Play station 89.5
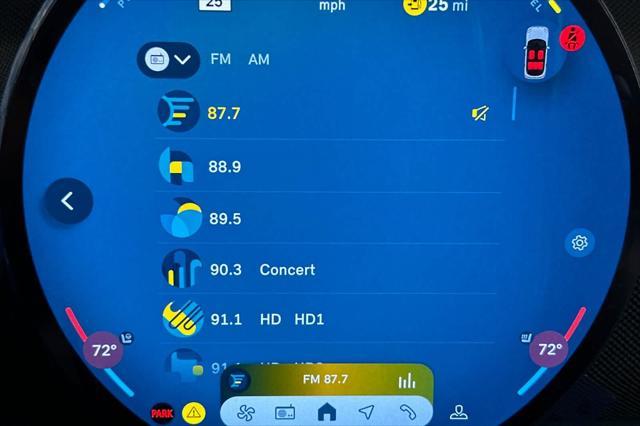The height and width of the screenshot is (426, 640). point(224,219)
